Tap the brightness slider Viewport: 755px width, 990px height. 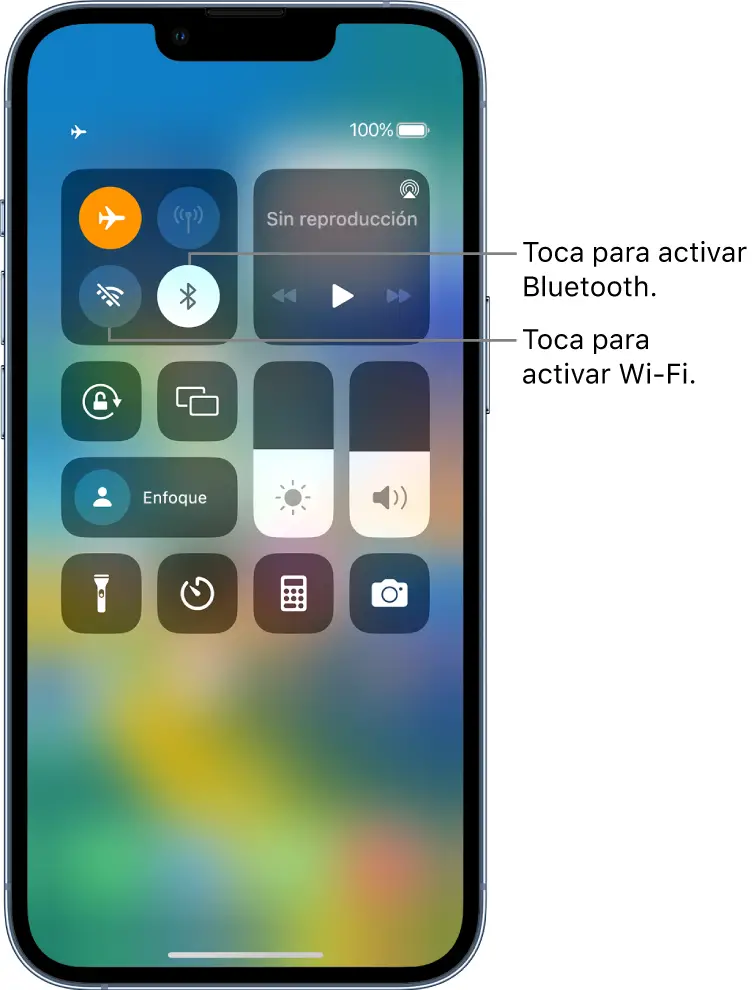tap(294, 450)
